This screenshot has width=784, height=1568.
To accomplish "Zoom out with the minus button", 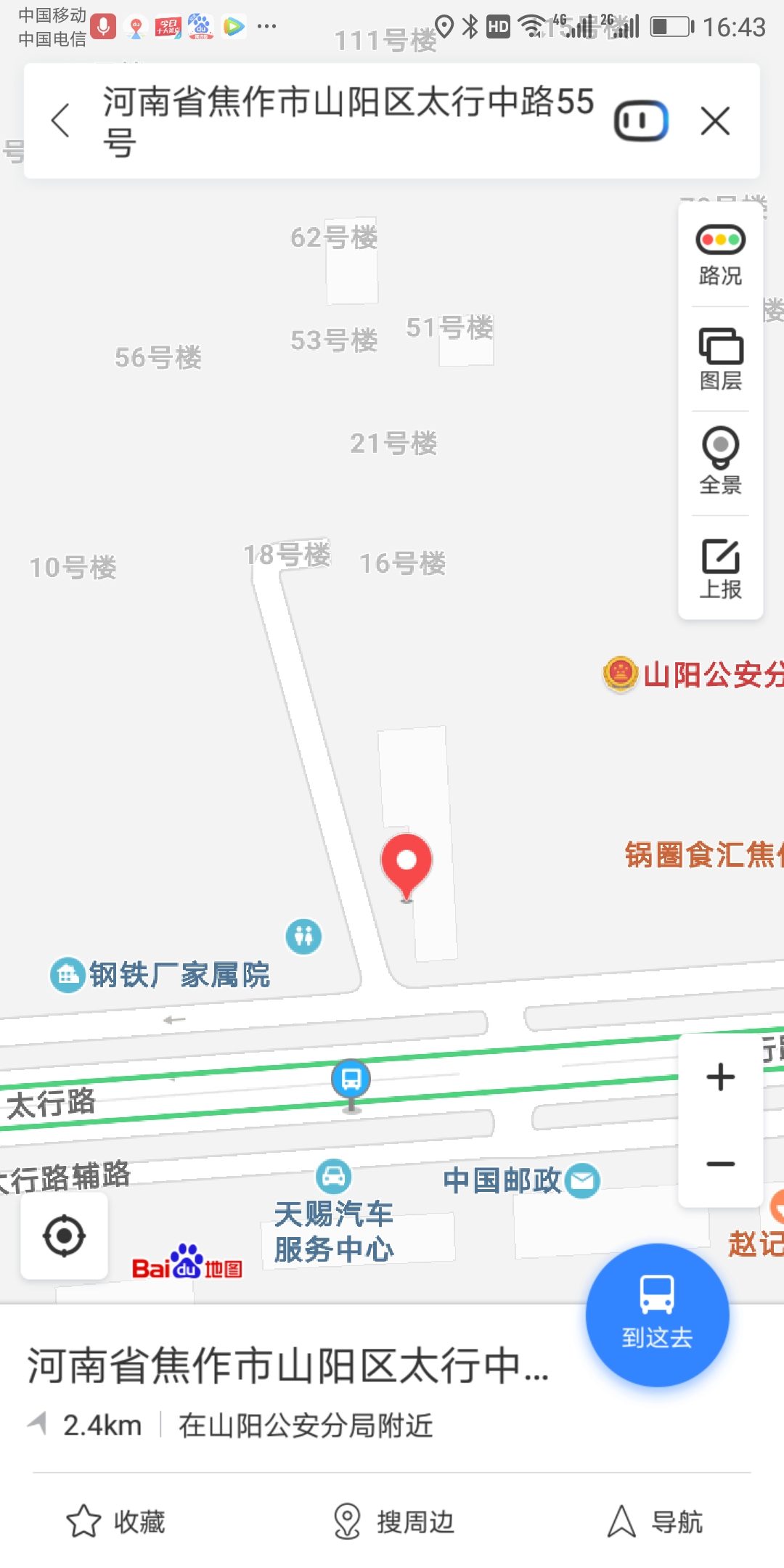I will tap(720, 1164).
